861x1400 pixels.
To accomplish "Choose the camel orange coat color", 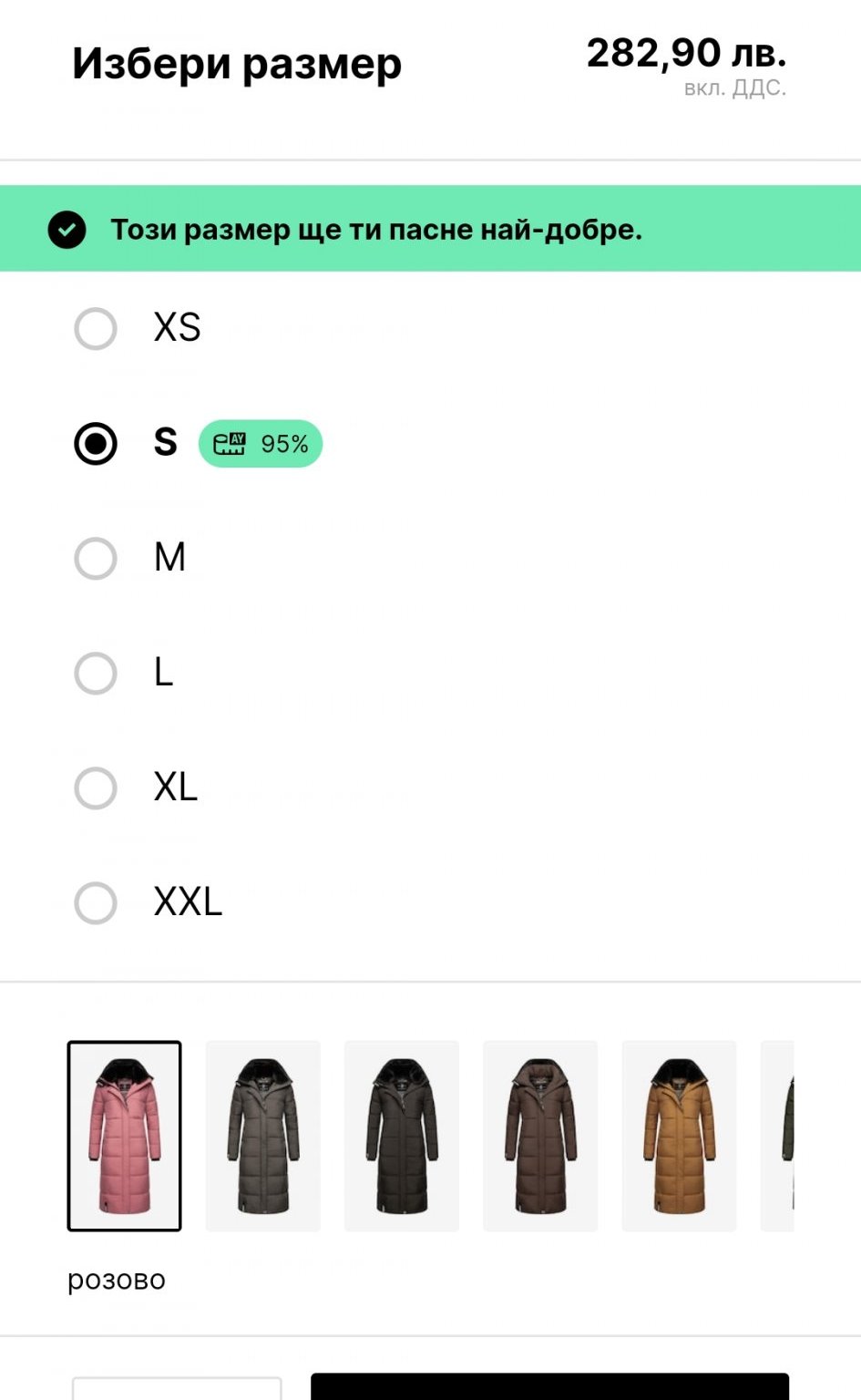I will coord(679,1136).
